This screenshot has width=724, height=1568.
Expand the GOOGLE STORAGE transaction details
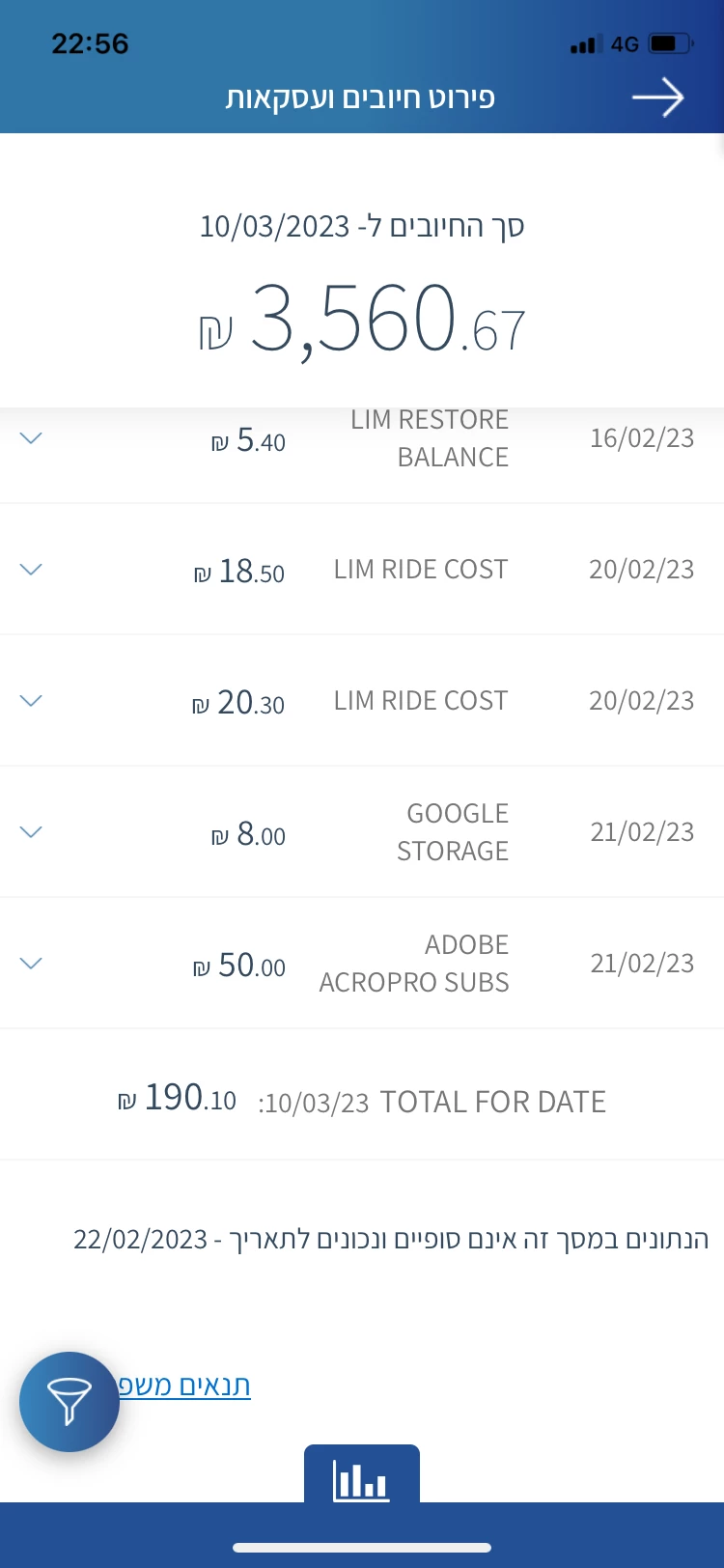pos(31,832)
